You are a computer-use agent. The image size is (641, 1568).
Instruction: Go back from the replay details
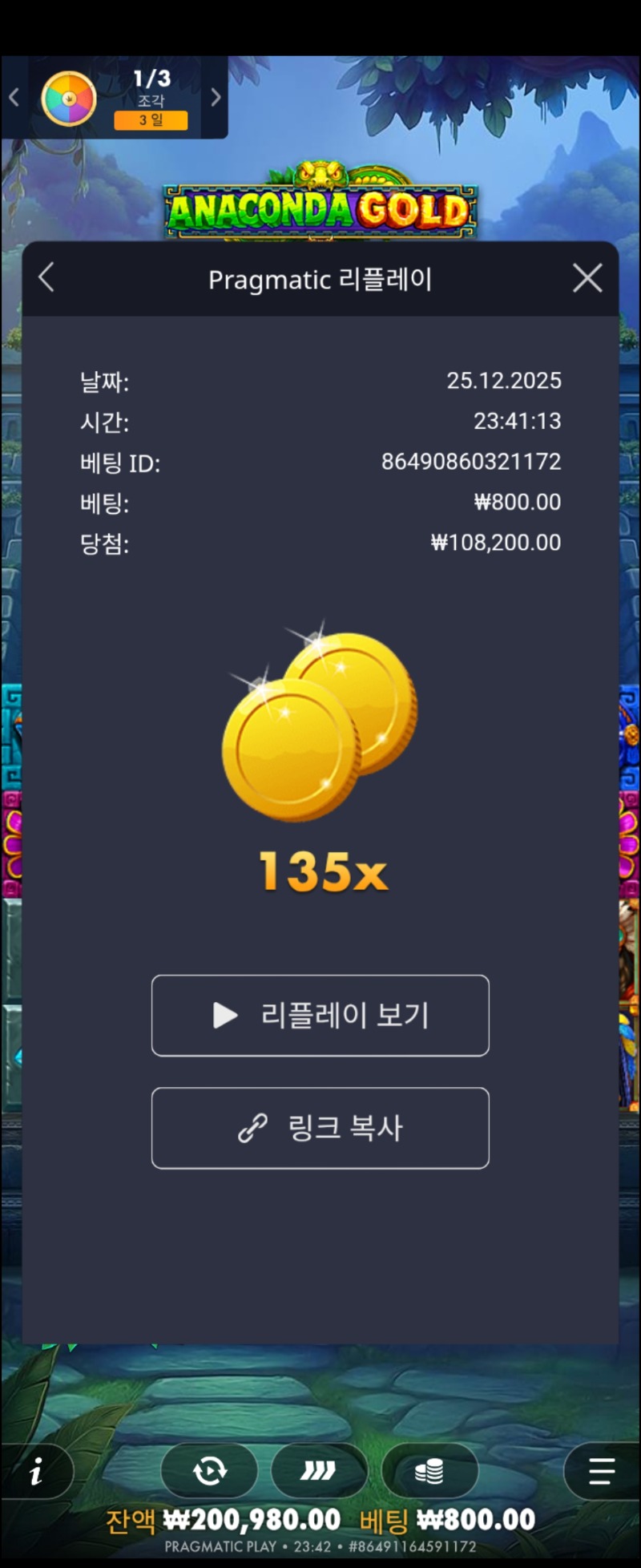(x=46, y=279)
